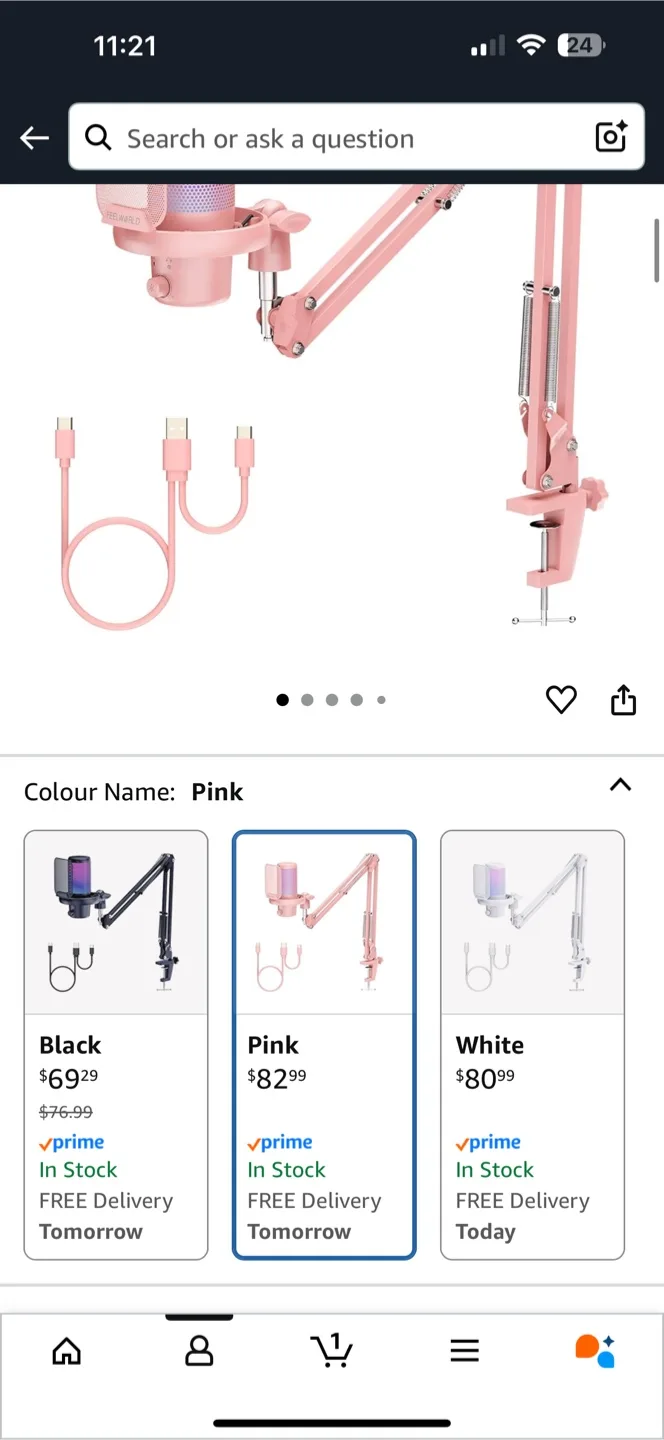This screenshot has width=664, height=1440.
Task: Tap the search or ask a question field
Action: pyautogui.click(x=340, y=138)
